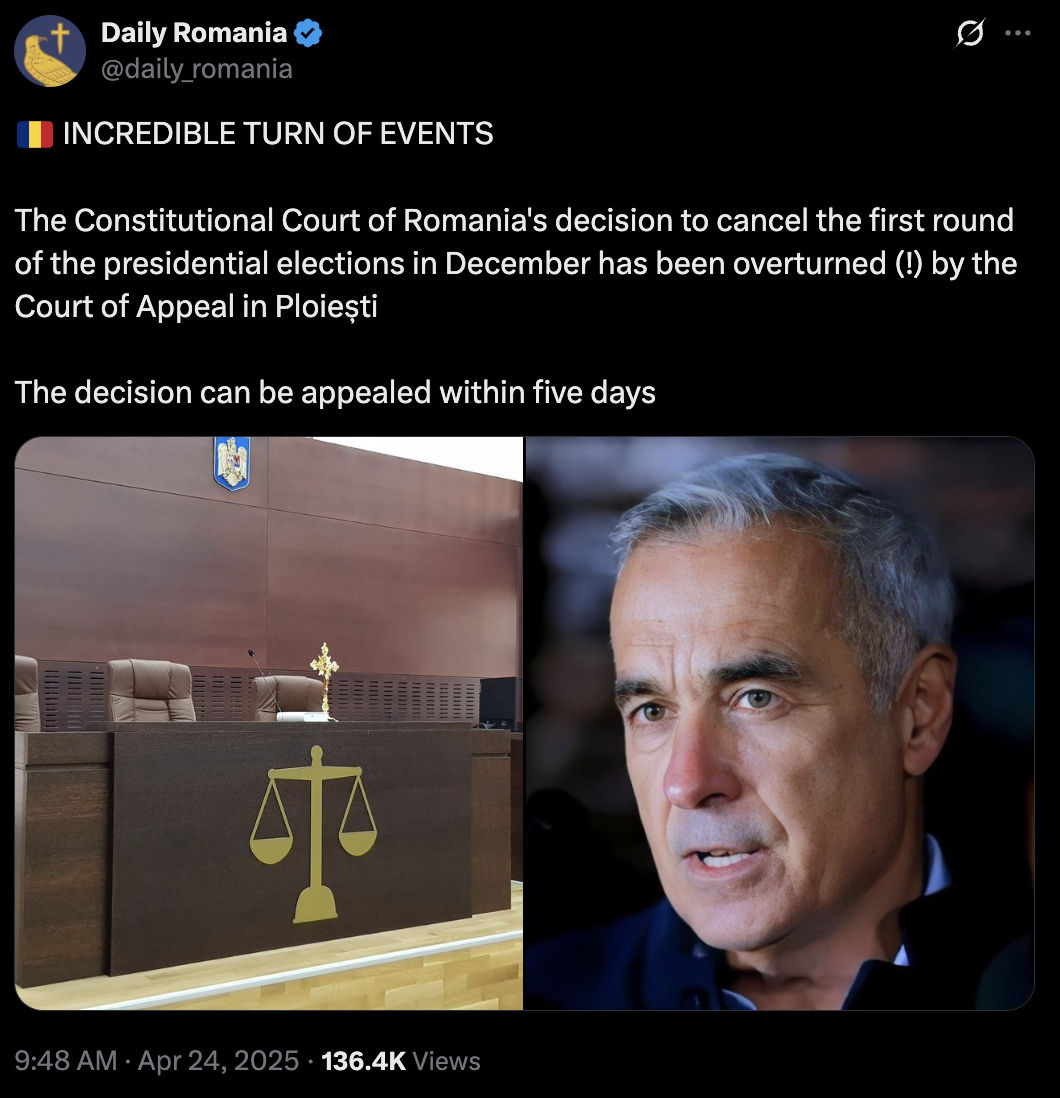Open the Daily Romania account name
This screenshot has height=1098, width=1060.
[193, 33]
